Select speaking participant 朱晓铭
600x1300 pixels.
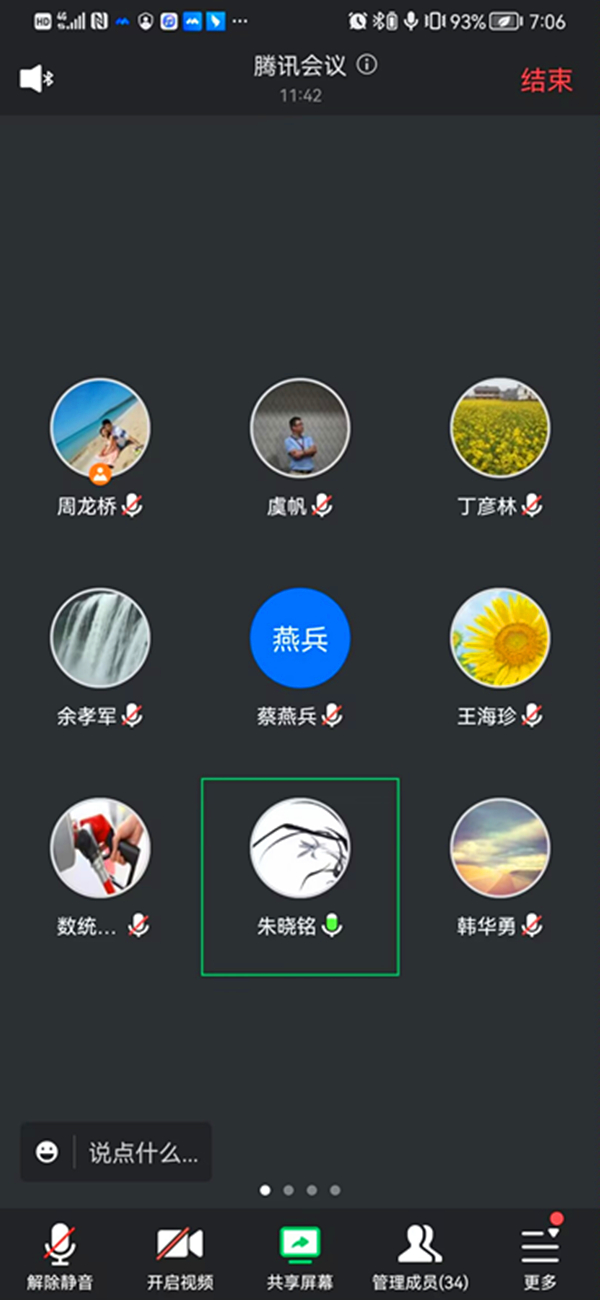[300, 848]
